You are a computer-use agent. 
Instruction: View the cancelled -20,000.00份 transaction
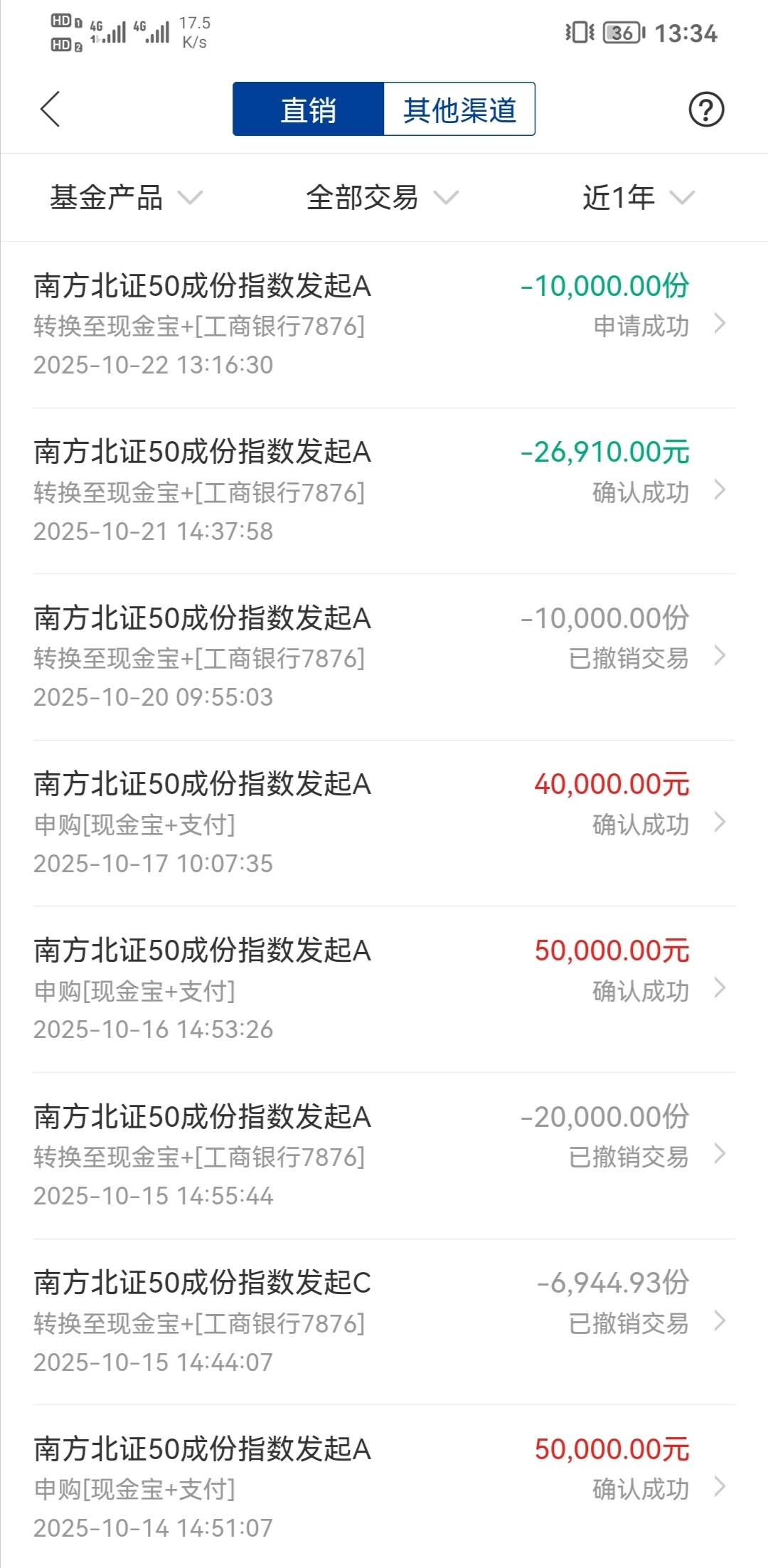[x=384, y=1155]
